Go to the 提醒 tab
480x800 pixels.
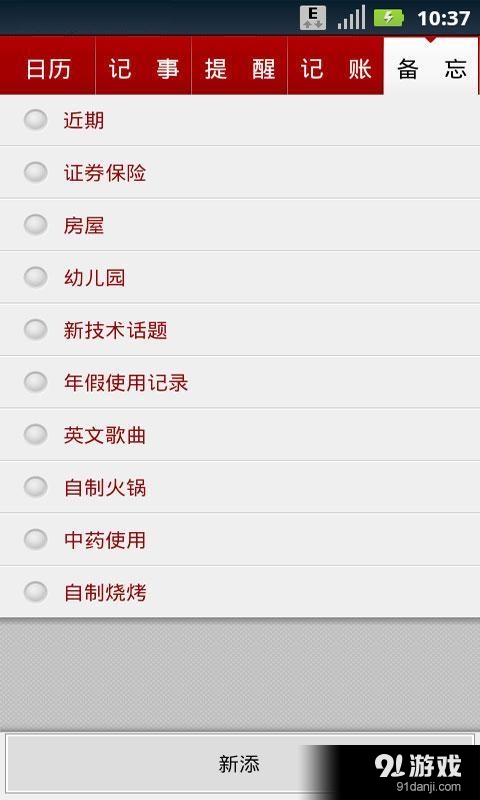coord(239,65)
